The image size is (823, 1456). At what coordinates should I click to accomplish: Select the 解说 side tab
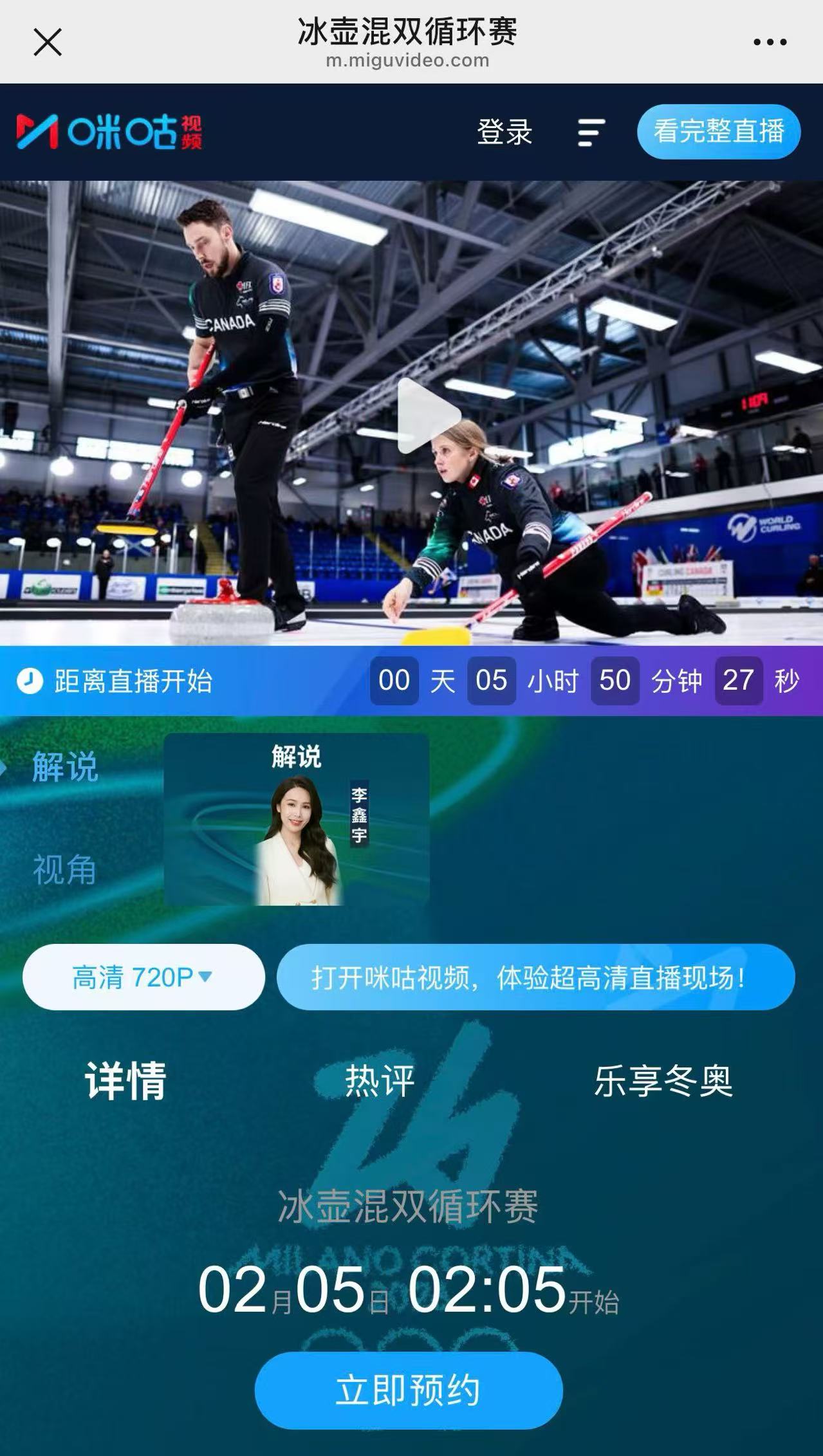[x=64, y=767]
